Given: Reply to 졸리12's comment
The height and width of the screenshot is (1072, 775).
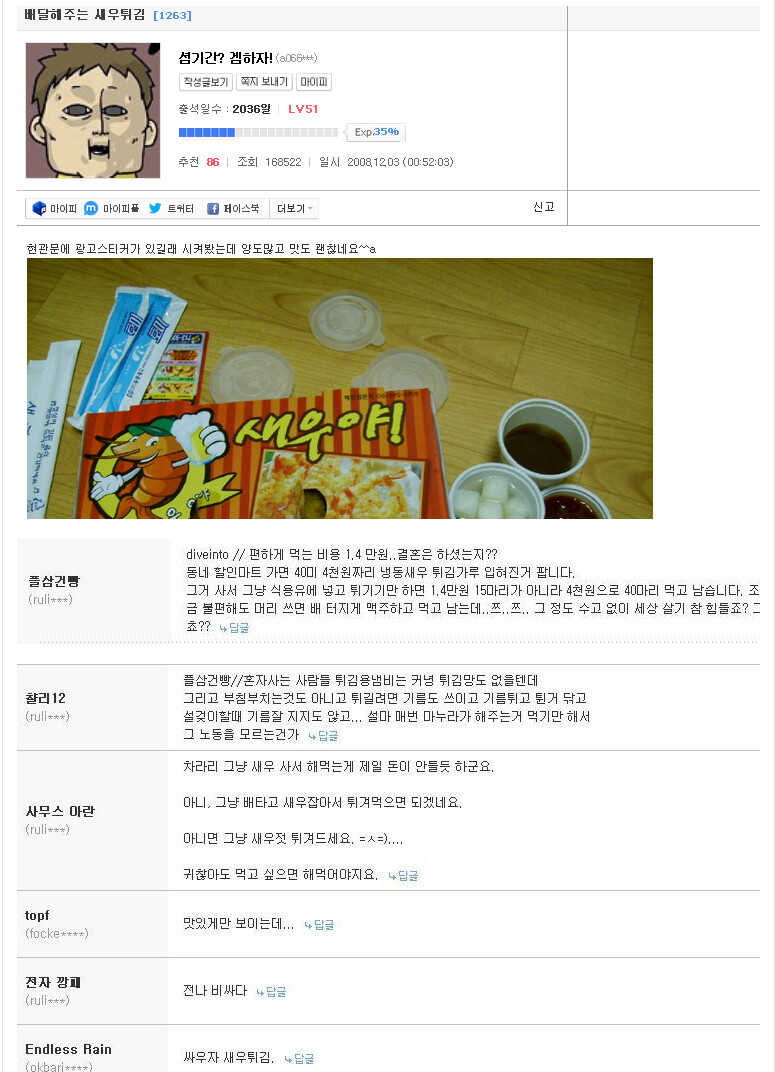Looking at the screenshot, I should click(x=323, y=735).
